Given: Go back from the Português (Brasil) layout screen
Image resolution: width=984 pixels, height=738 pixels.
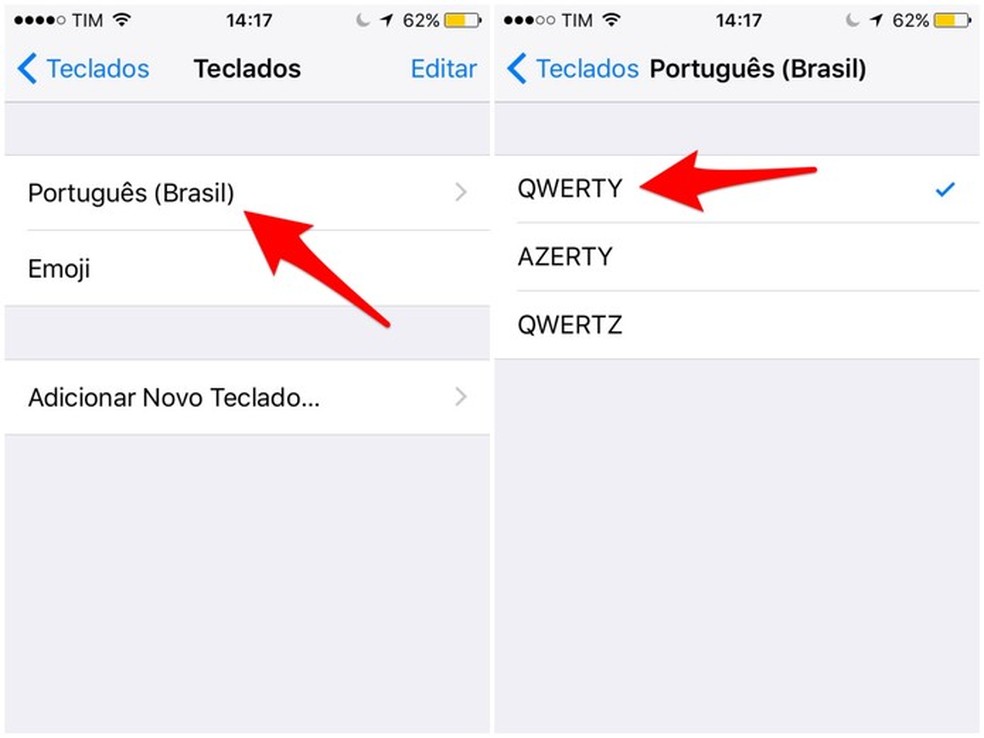Looking at the screenshot, I should (x=571, y=69).
